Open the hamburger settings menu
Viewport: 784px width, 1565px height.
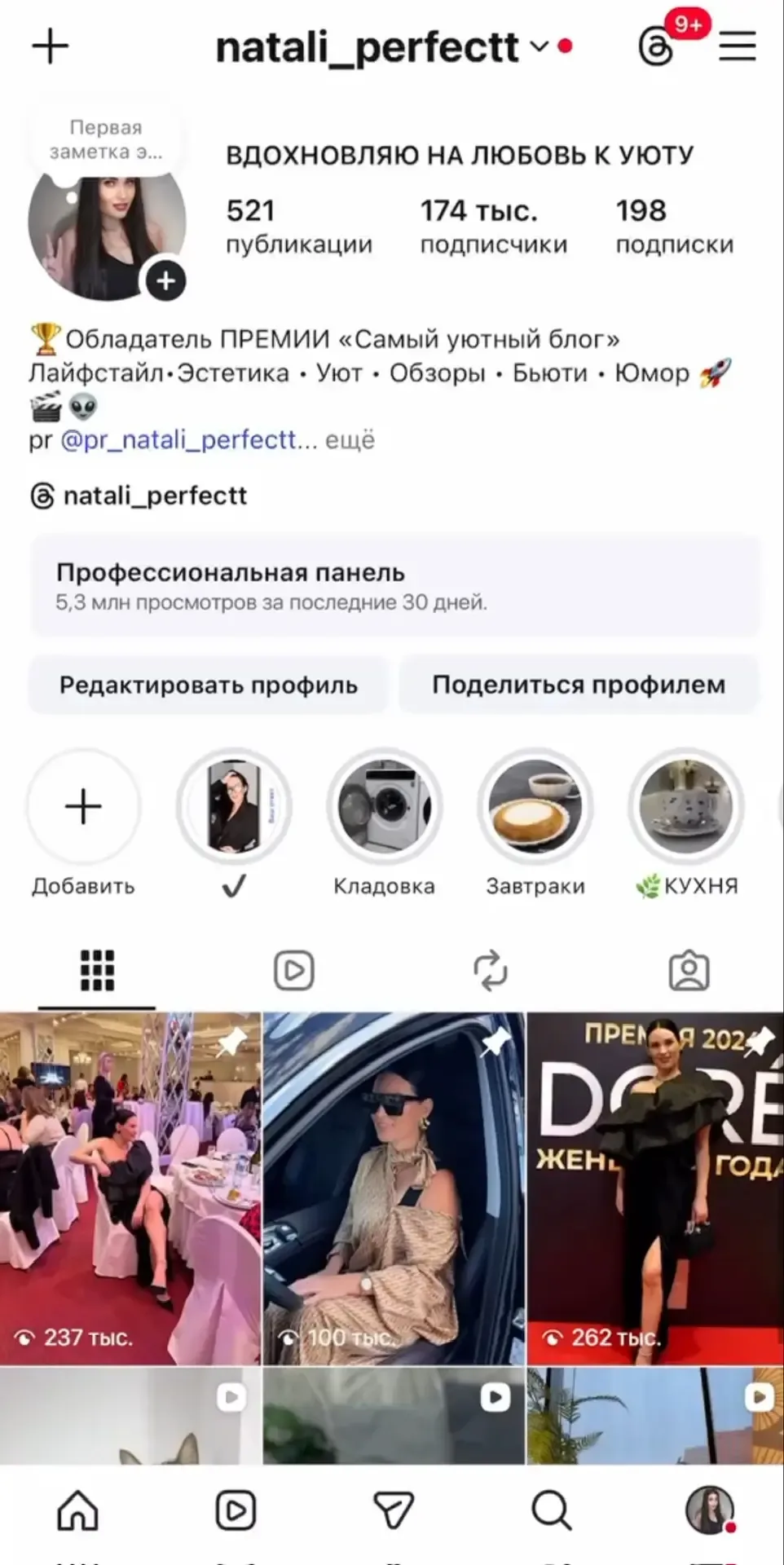click(x=738, y=46)
